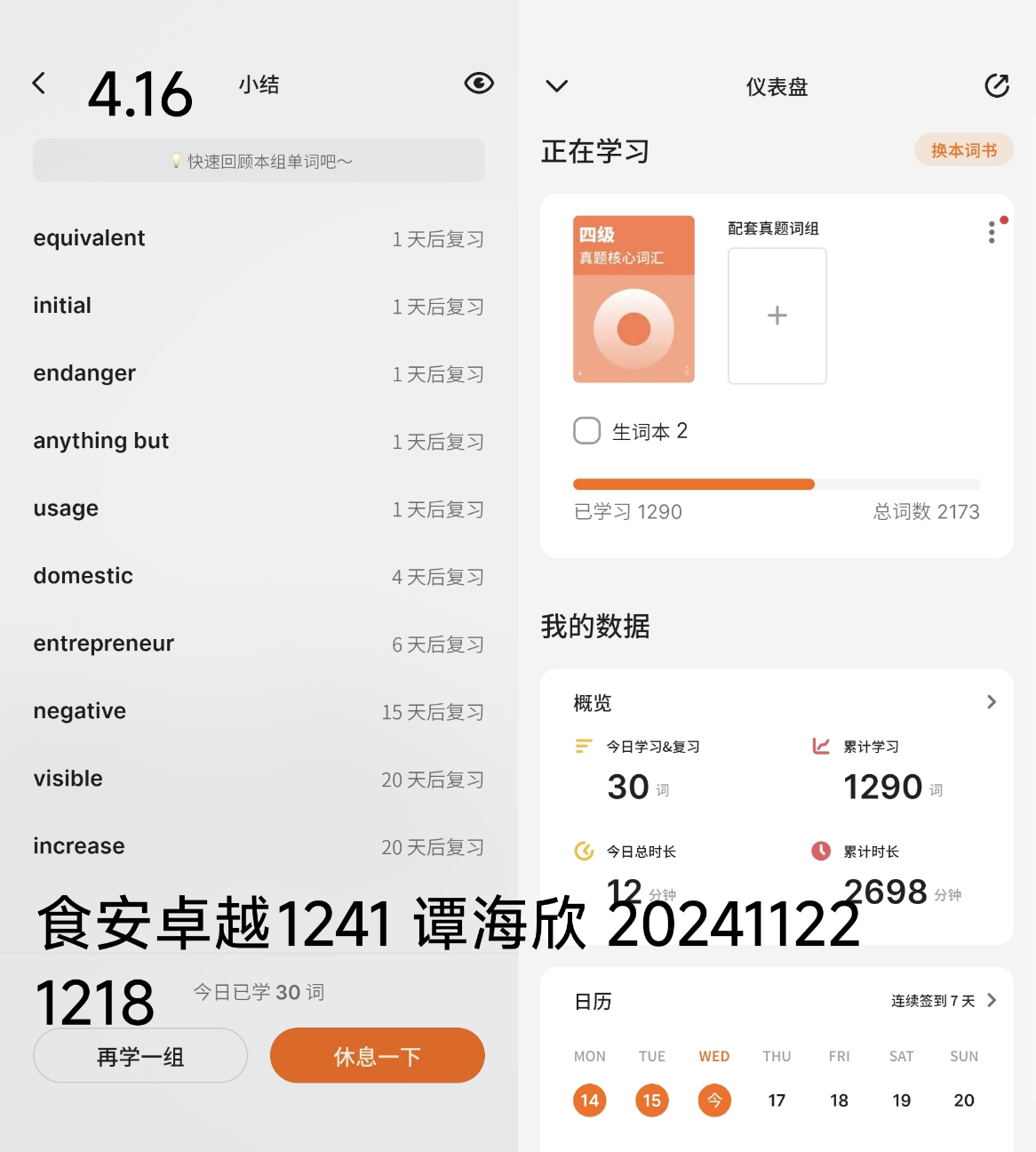1036x1152 pixels.
Task: Toggle word visibility with the eye icon
Action: pos(479,84)
